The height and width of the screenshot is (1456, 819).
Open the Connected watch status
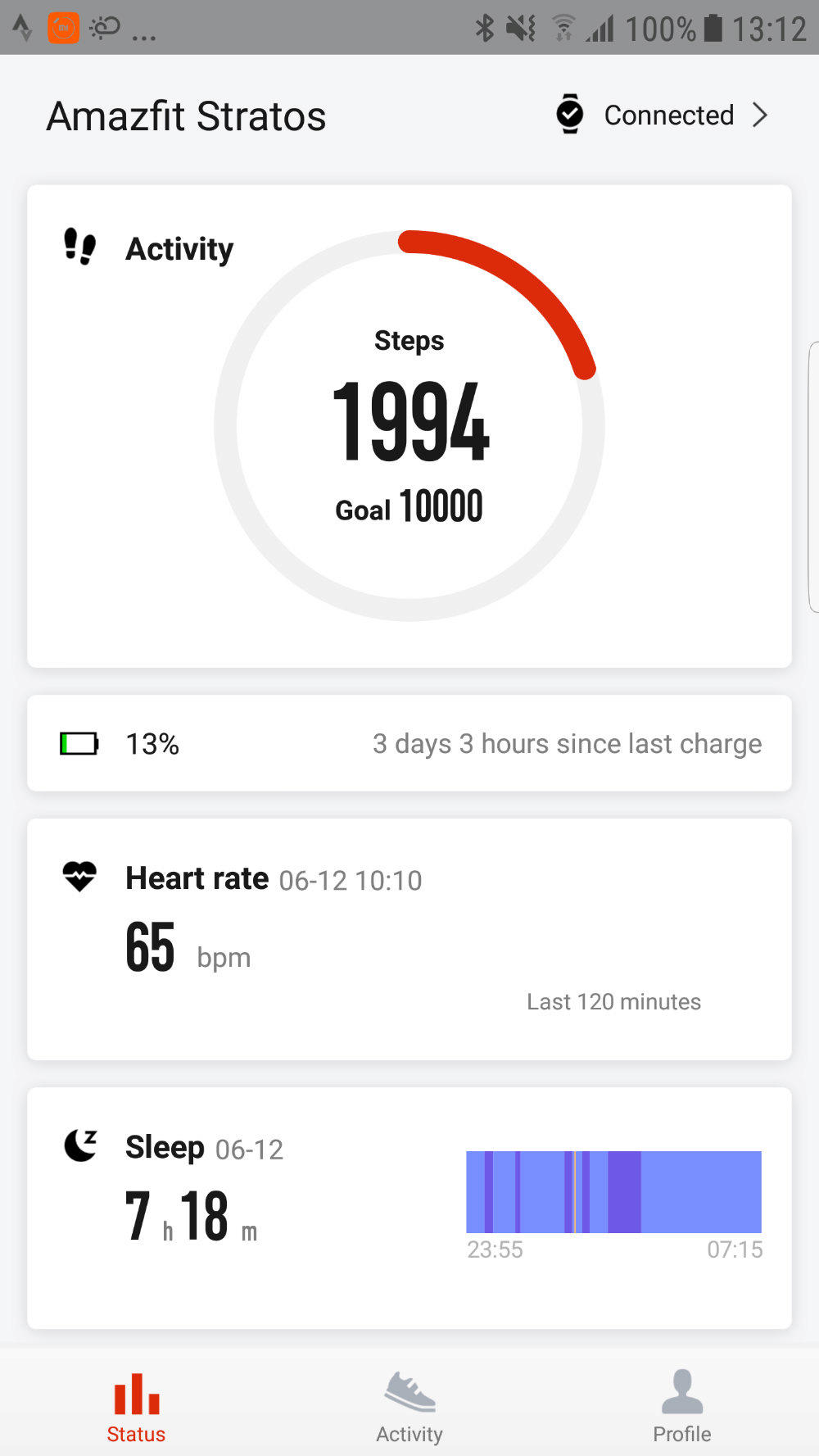pos(662,115)
